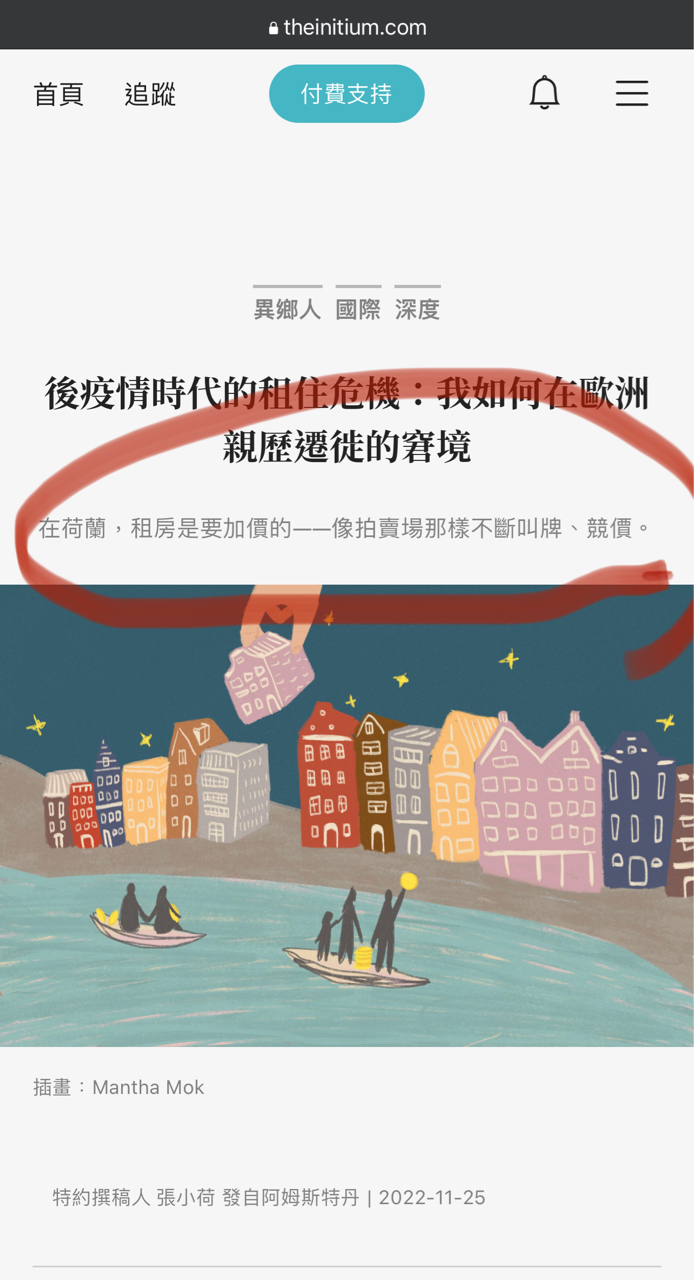
Task: Open the notifications bell
Action: point(544,93)
